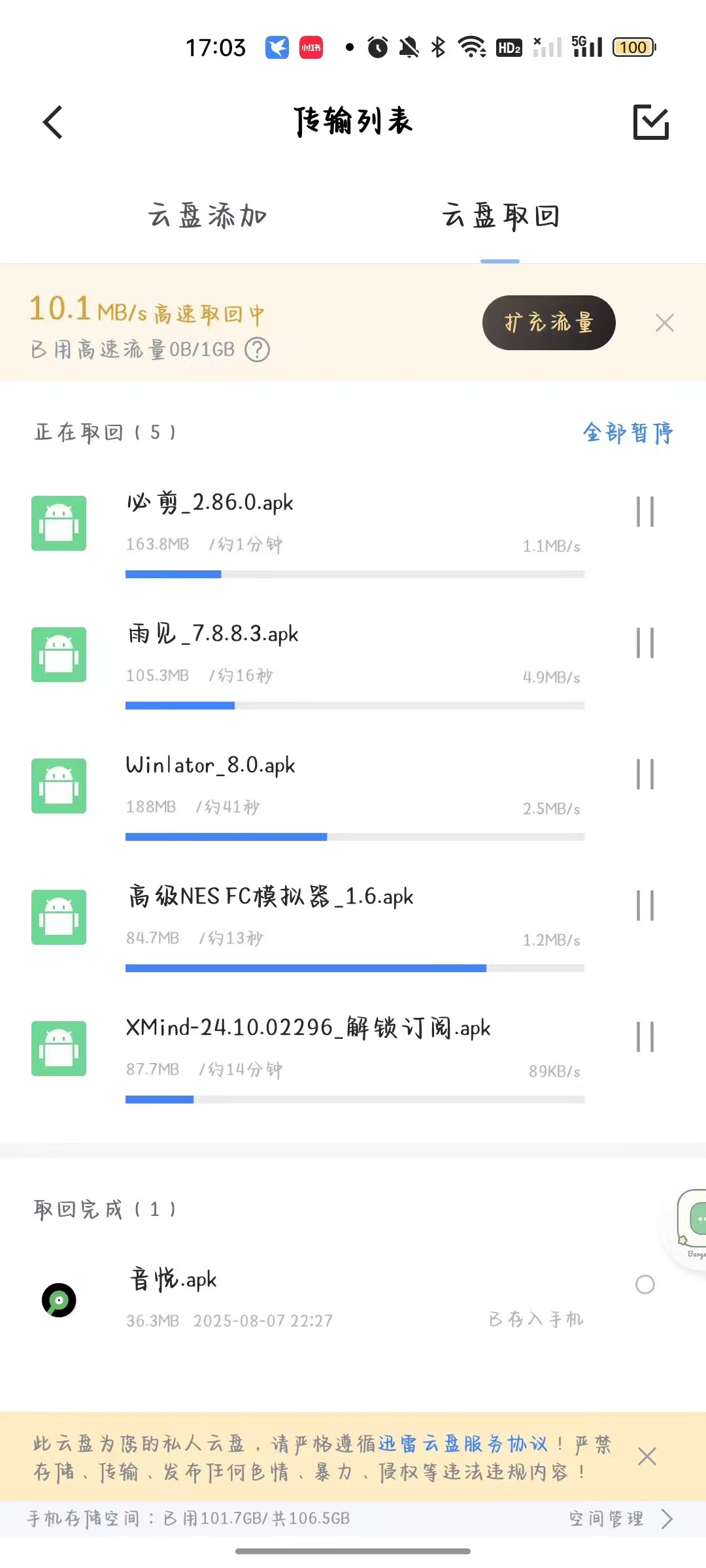This screenshot has width=706, height=1568.
Task: Pause the XMind-24.10.02296 download
Action: click(645, 1037)
